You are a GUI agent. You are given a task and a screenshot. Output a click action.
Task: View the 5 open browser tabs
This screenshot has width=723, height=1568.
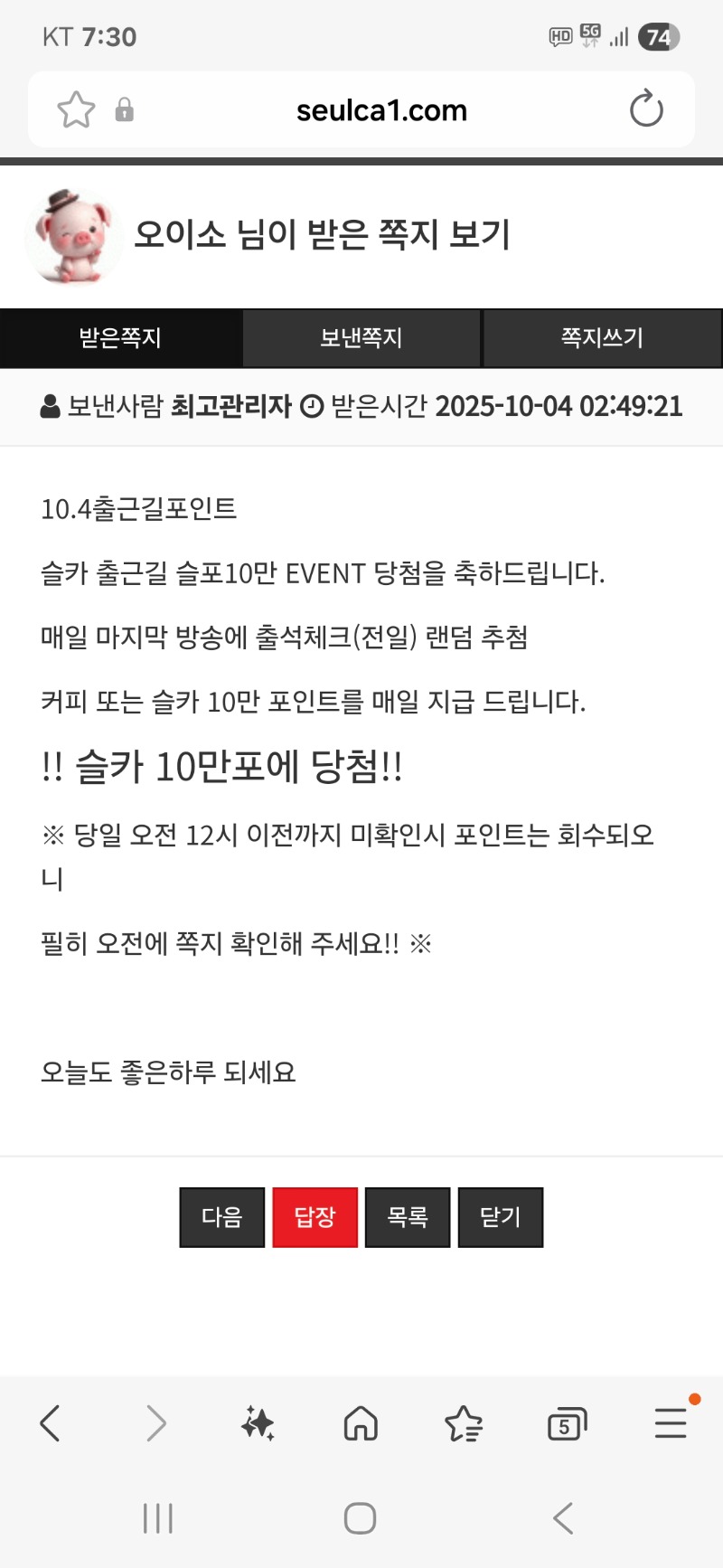567,1424
